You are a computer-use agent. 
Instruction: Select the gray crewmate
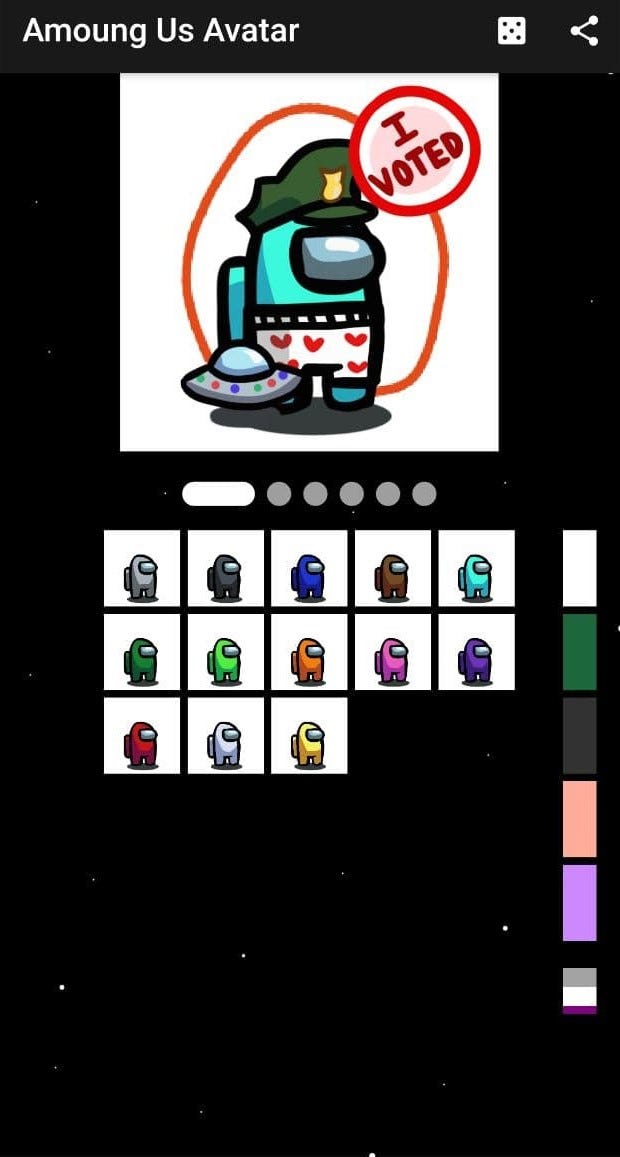[142, 568]
